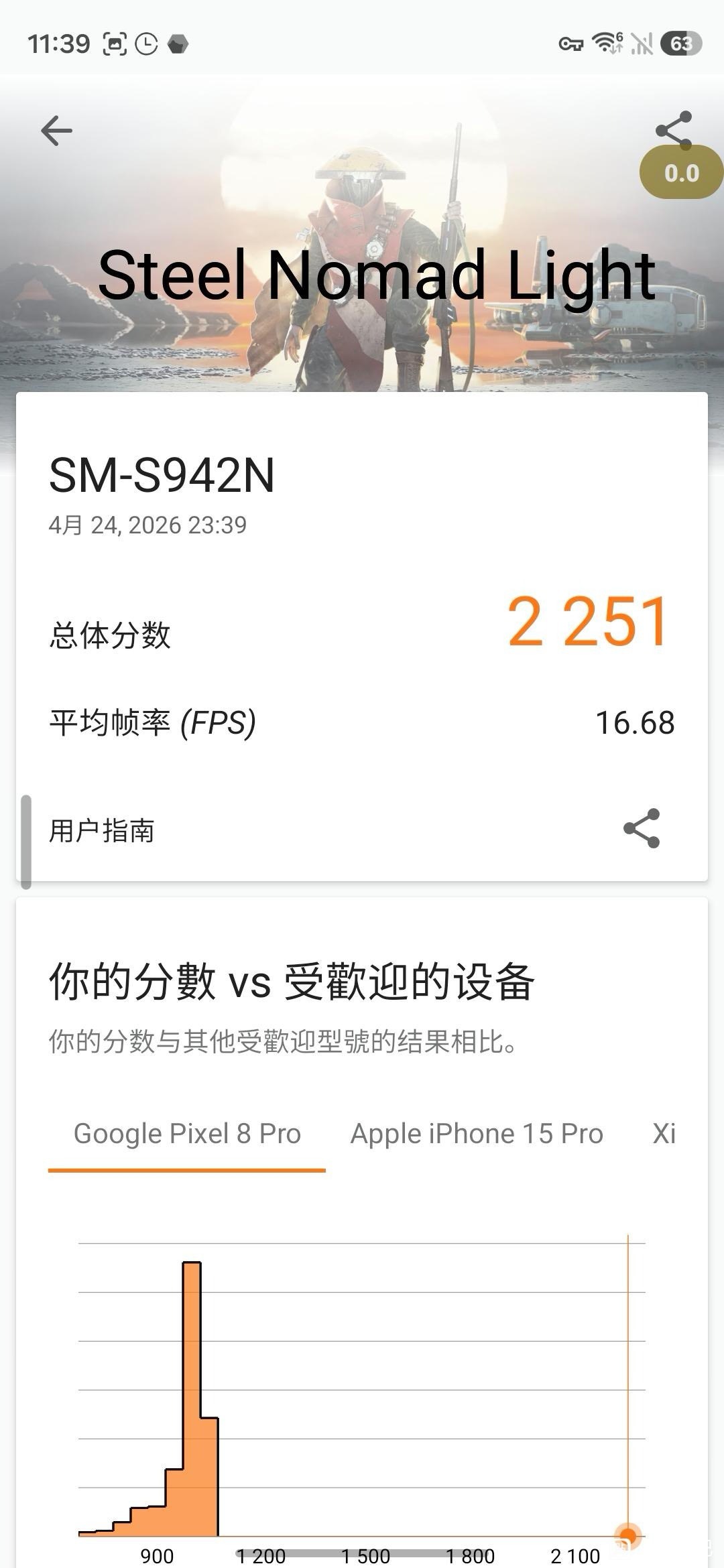
Task: Tap the 0.0 floating badge
Action: pyautogui.click(x=681, y=173)
